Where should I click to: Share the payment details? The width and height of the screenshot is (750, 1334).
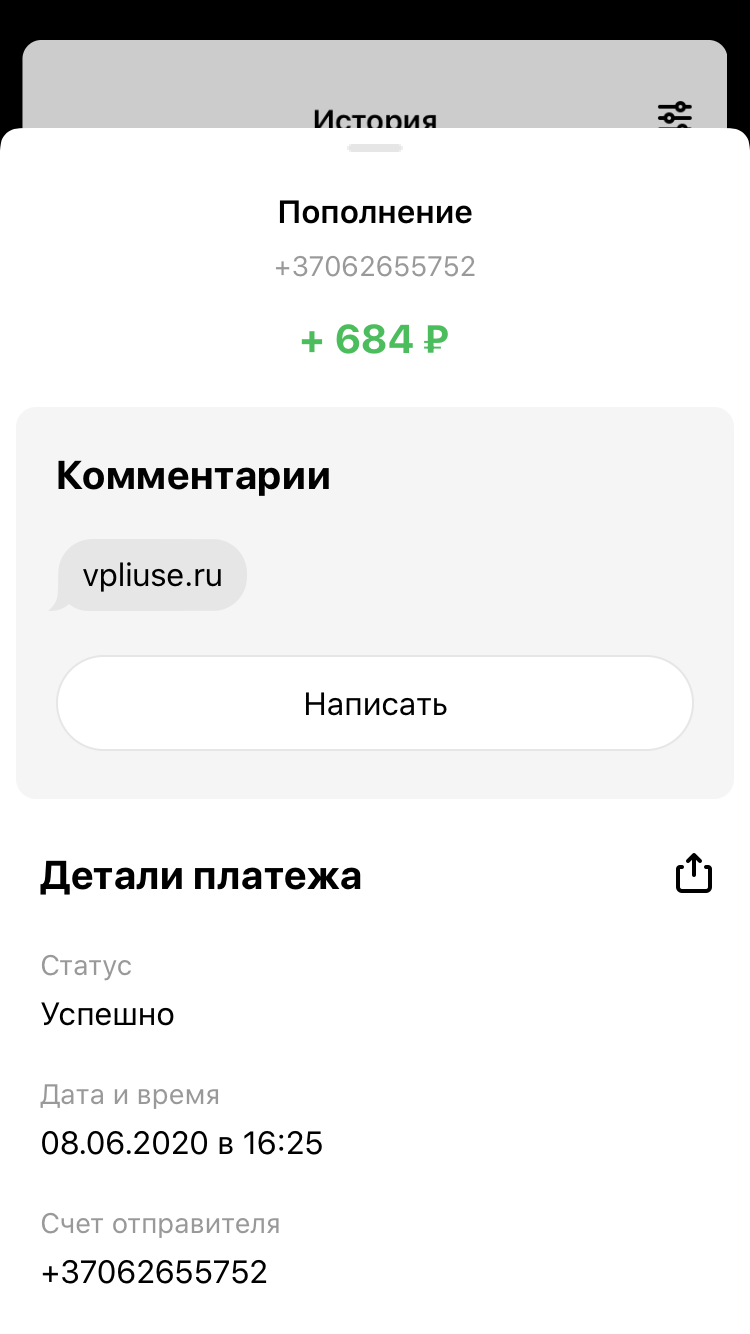[694, 873]
